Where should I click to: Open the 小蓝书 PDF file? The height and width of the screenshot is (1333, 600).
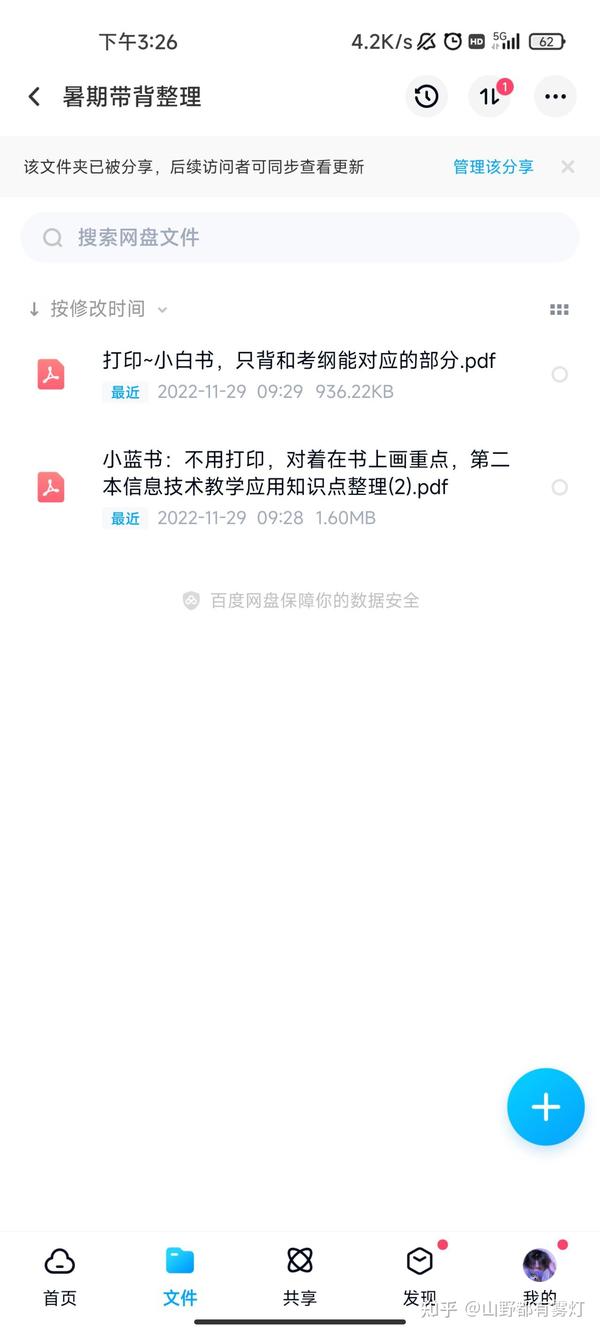point(300,487)
